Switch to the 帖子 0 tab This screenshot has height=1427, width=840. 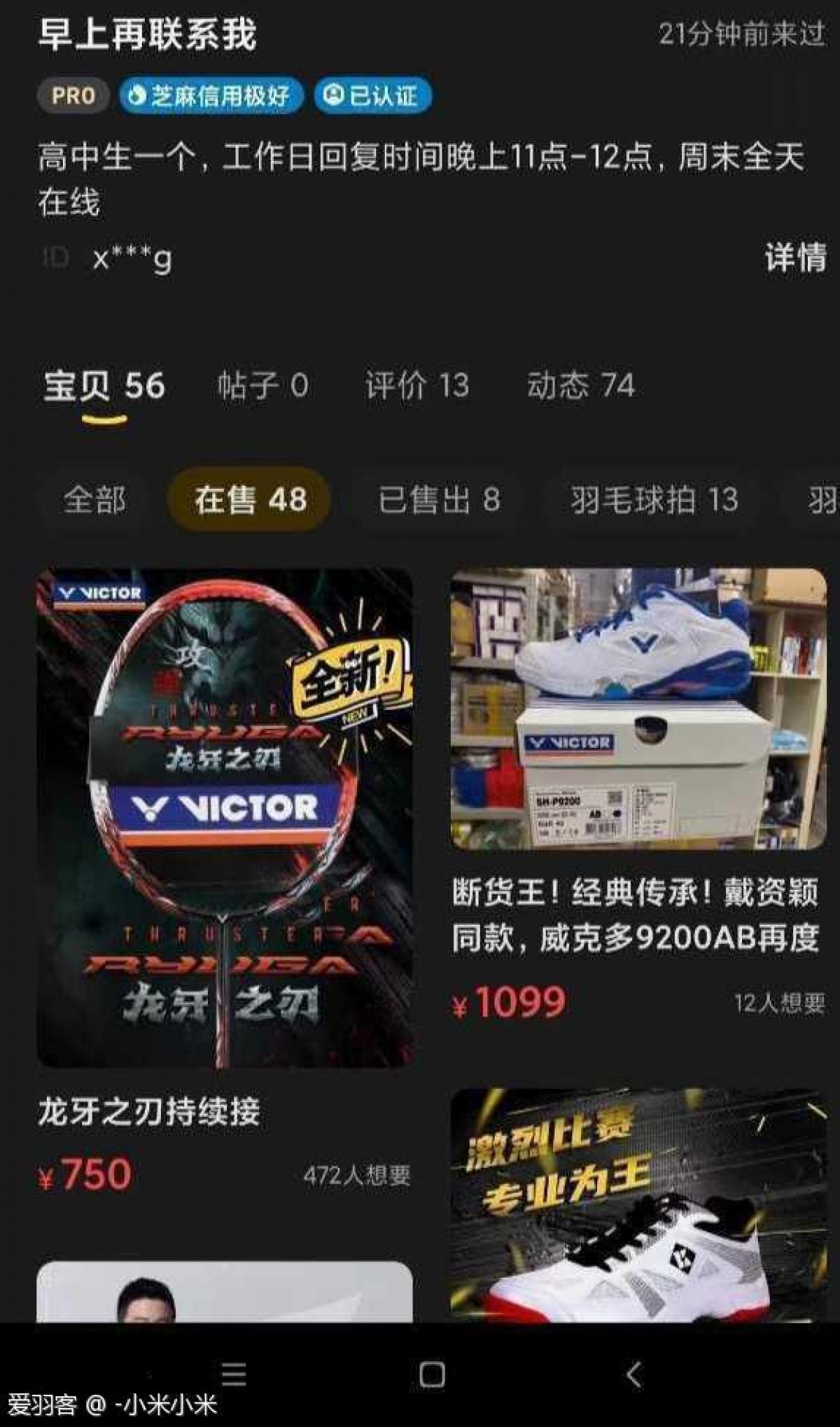[x=262, y=387]
